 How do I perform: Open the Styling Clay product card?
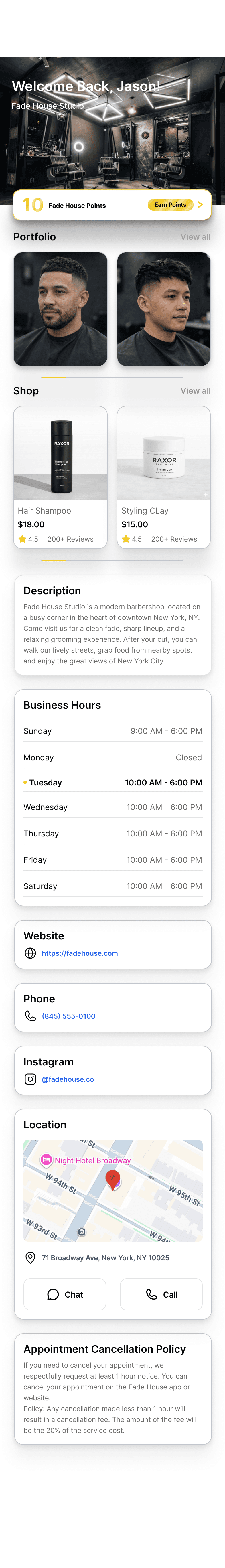tap(163, 477)
